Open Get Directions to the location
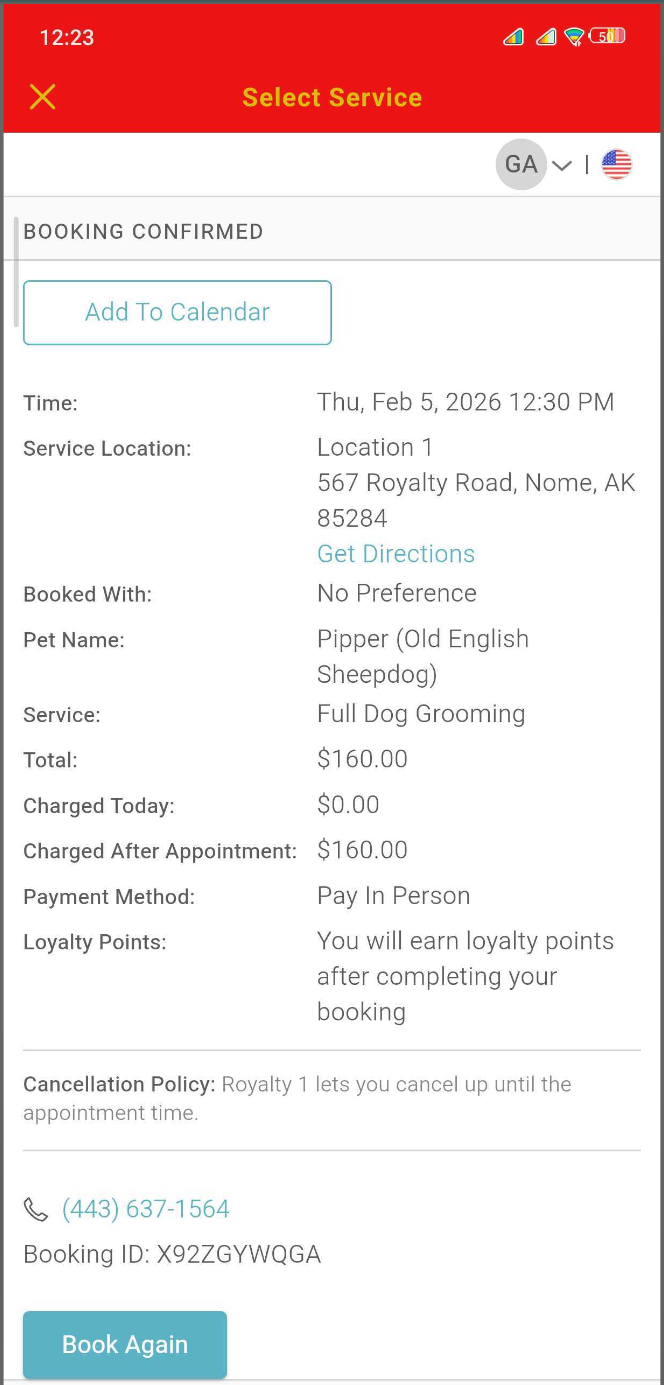This screenshot has width=664, height=1385. click(396, 554)
